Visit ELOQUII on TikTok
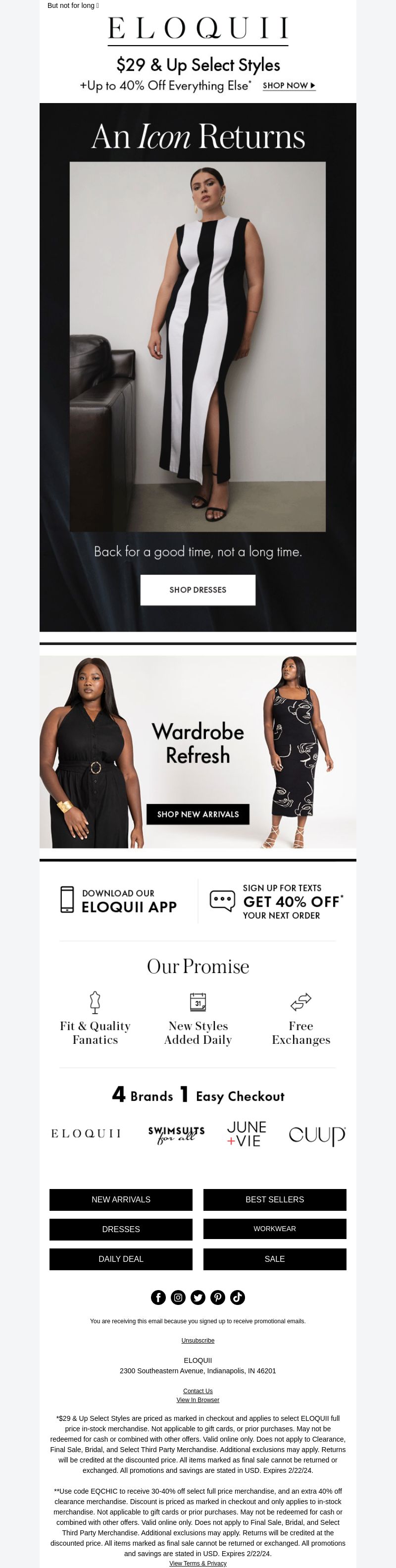 (238, 1297)
